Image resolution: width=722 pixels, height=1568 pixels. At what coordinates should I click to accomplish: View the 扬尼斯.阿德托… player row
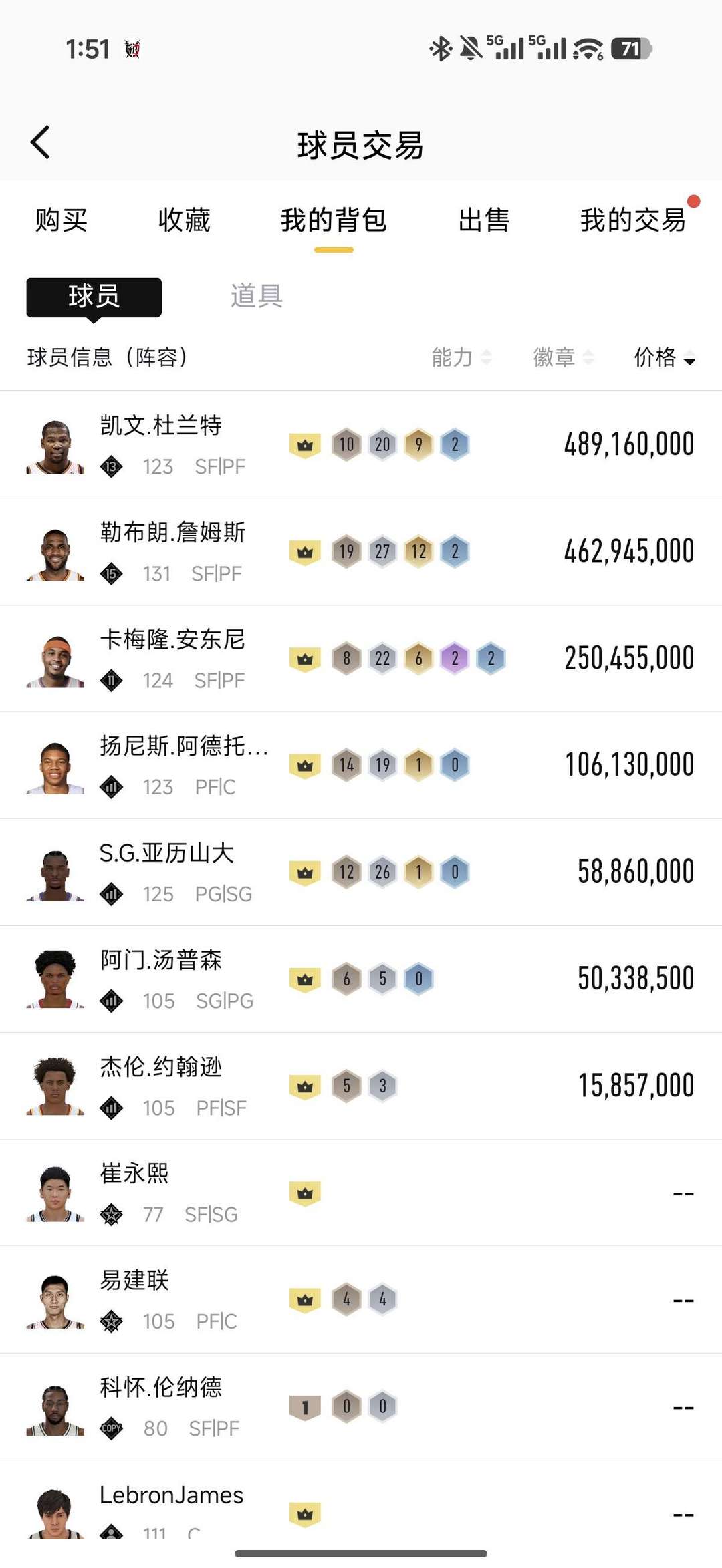pyautogui.click(x=361, y=766)
